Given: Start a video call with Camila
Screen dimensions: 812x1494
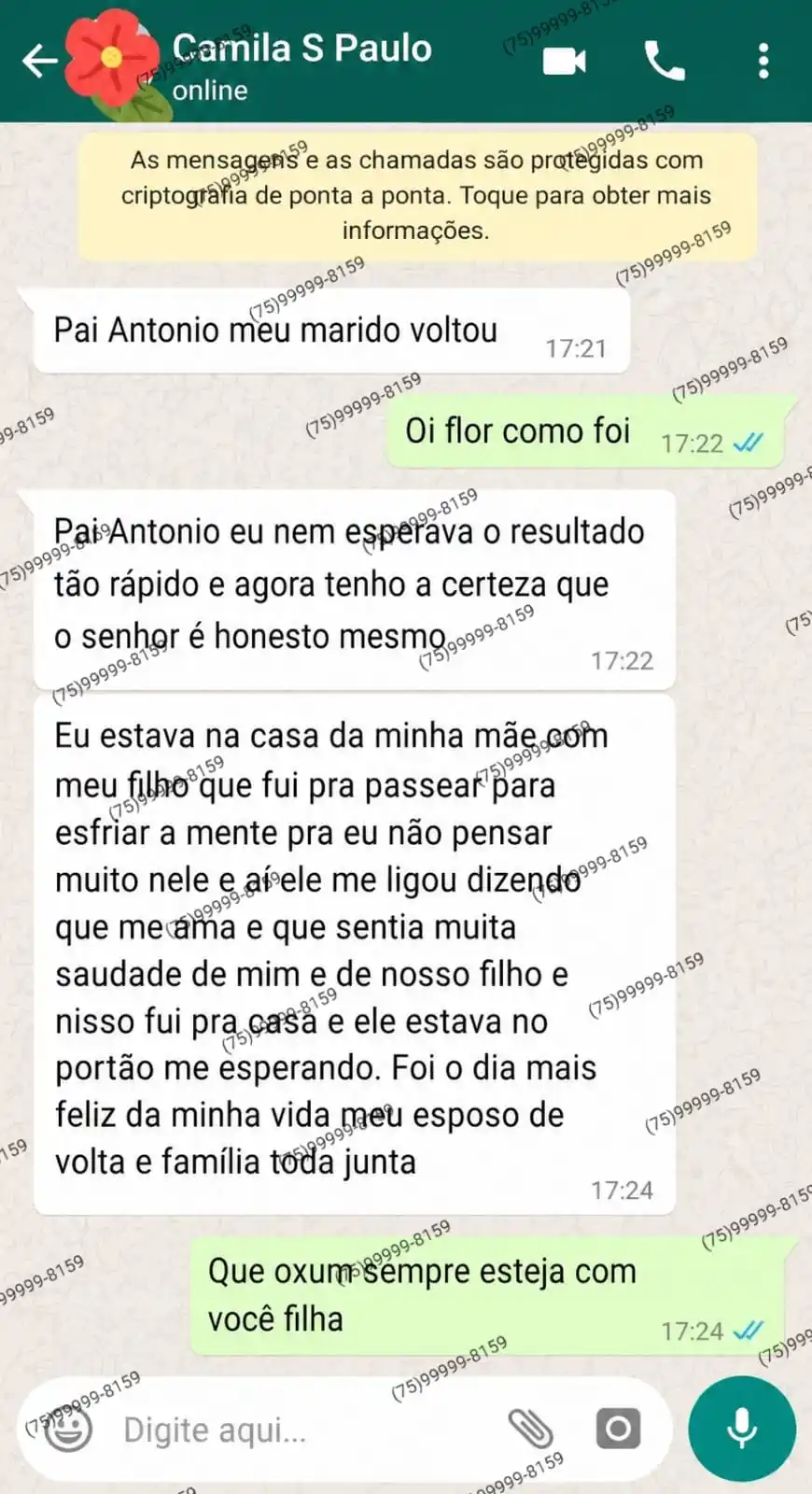Looking at the screenshot, I should [x=564, y=59].
